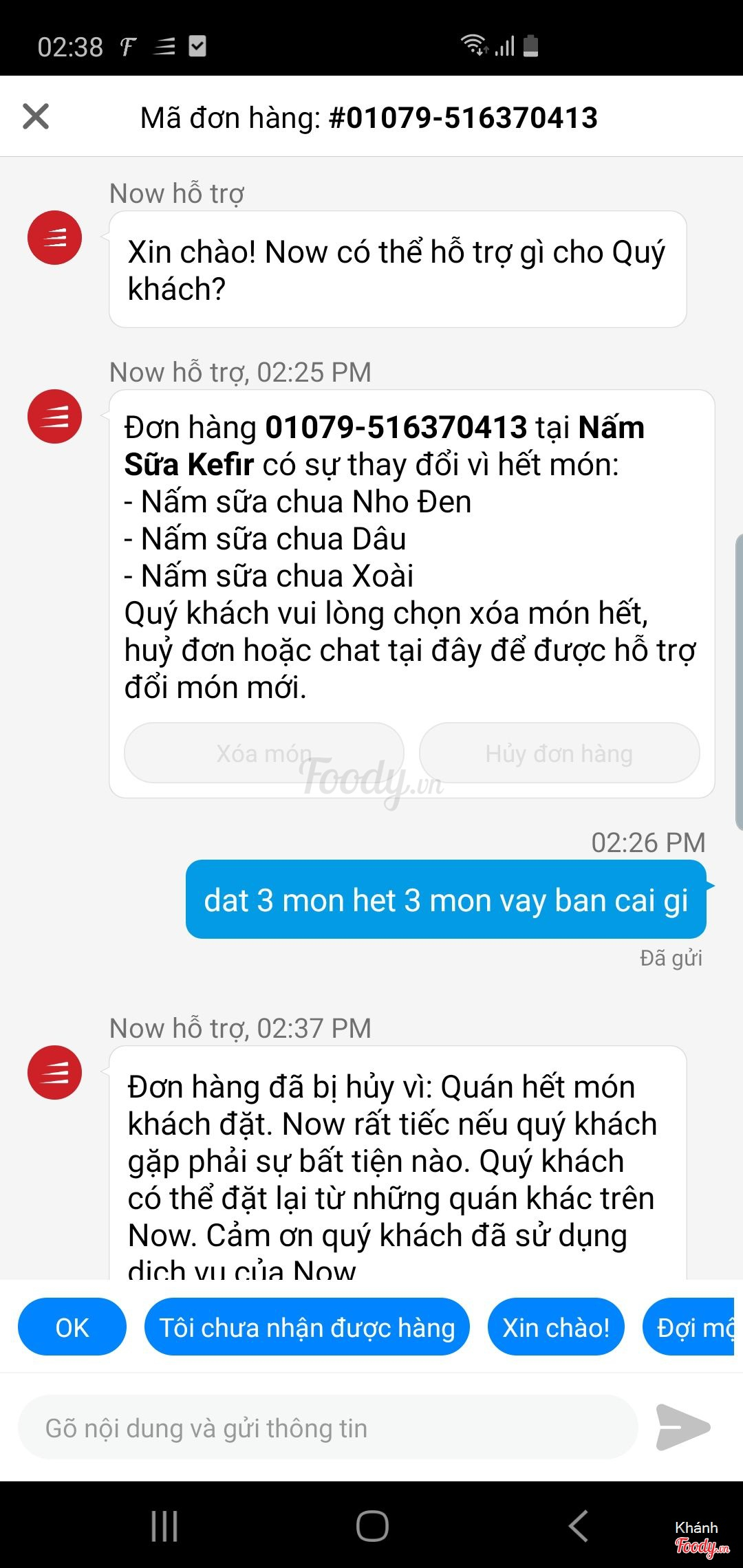Image resolution: width=743 pixels, height=1568 pixels.
Task: Go back using the system back button
Action: (x=579, y=1526)
